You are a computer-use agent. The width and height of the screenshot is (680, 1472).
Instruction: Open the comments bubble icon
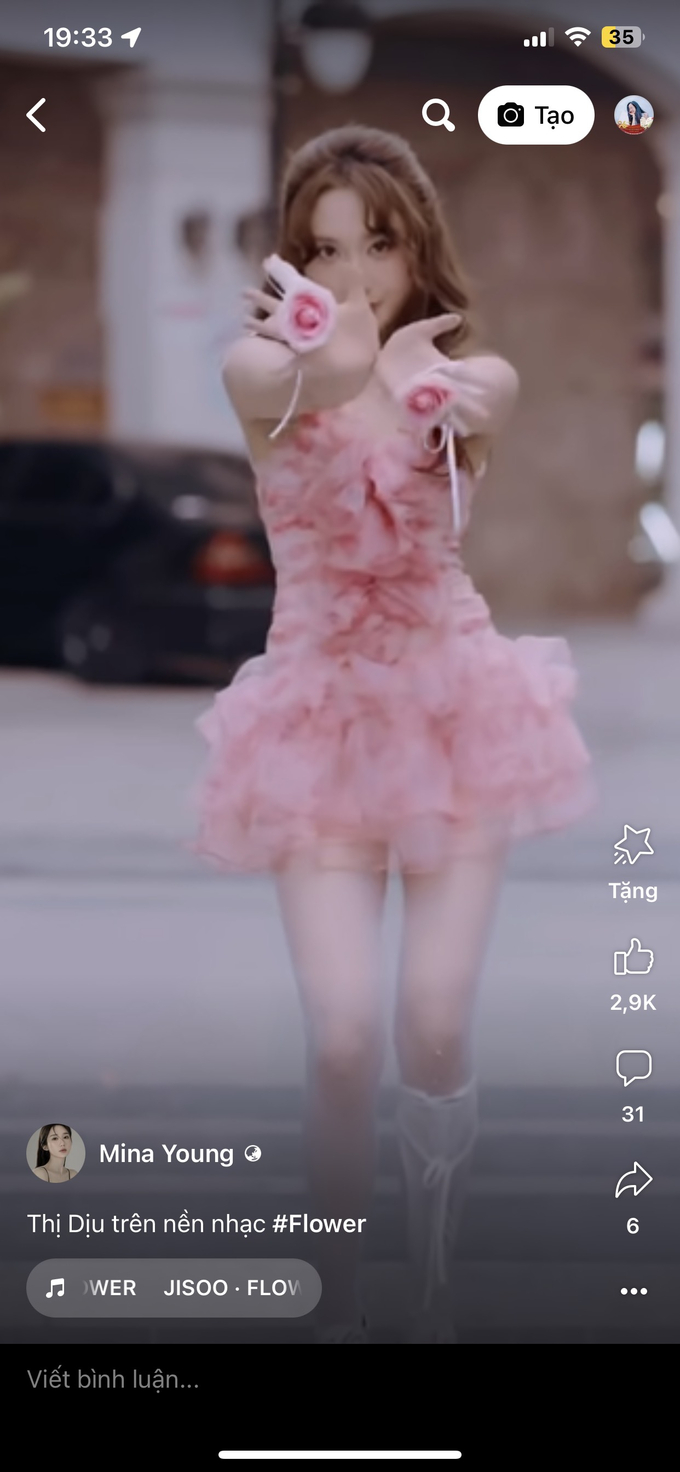633,1069
